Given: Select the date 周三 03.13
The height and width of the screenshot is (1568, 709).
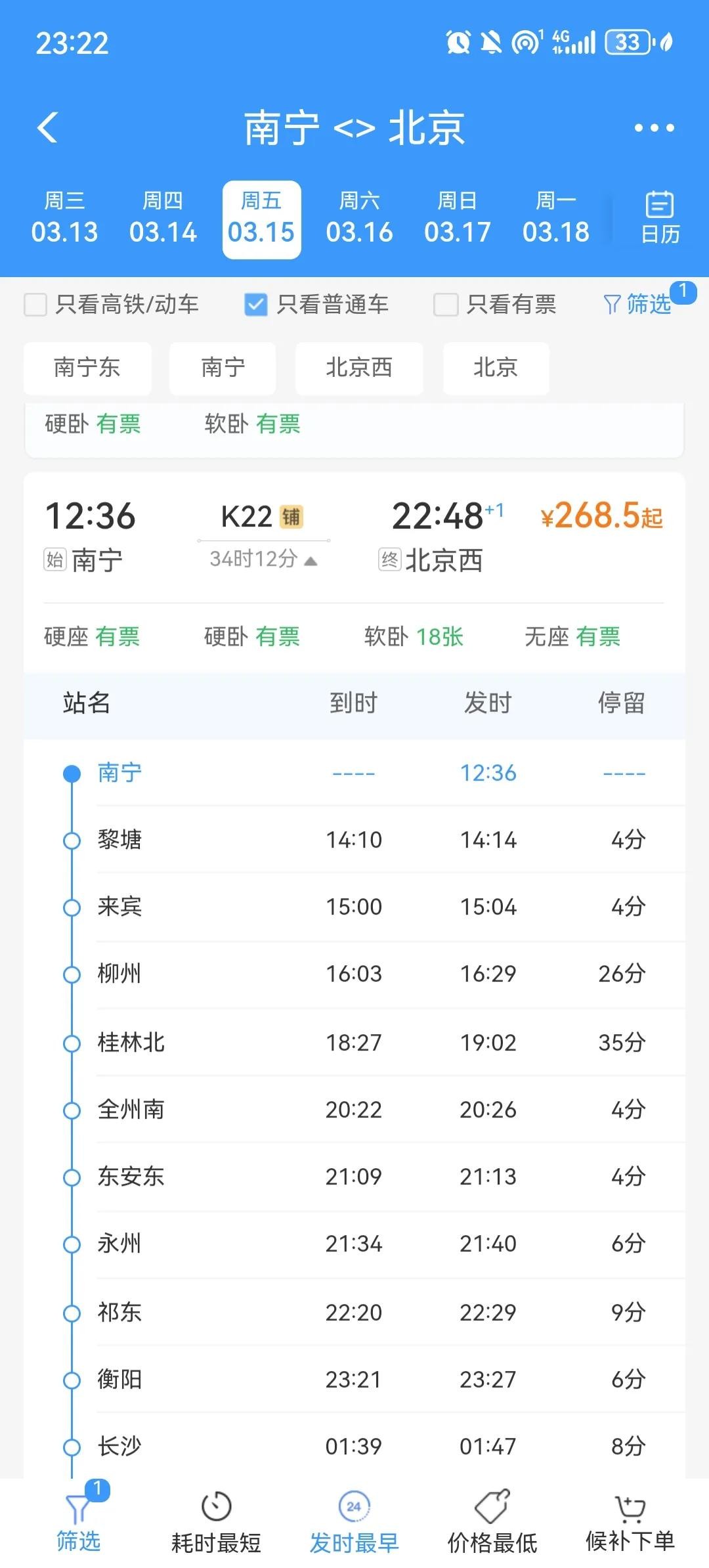Looking at the screenshot, I should click(x=64, y=219).
